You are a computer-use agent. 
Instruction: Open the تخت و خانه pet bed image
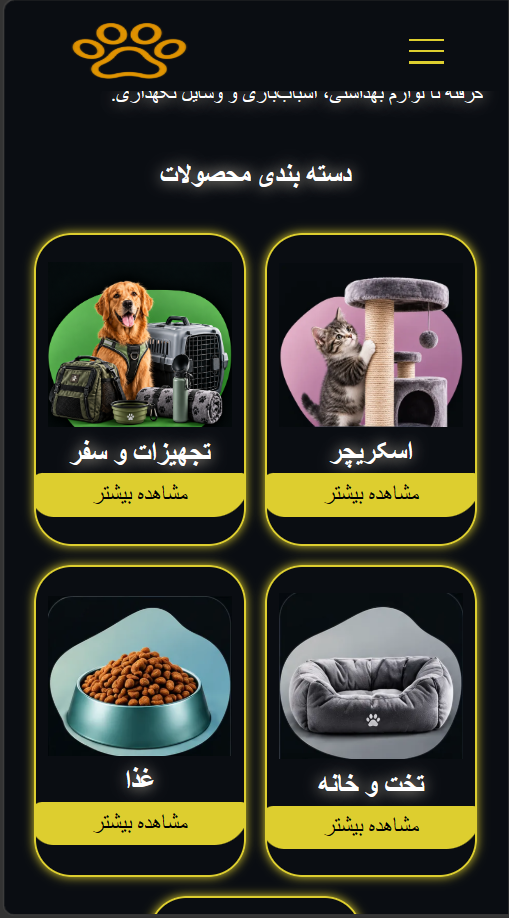click(371, 676)
